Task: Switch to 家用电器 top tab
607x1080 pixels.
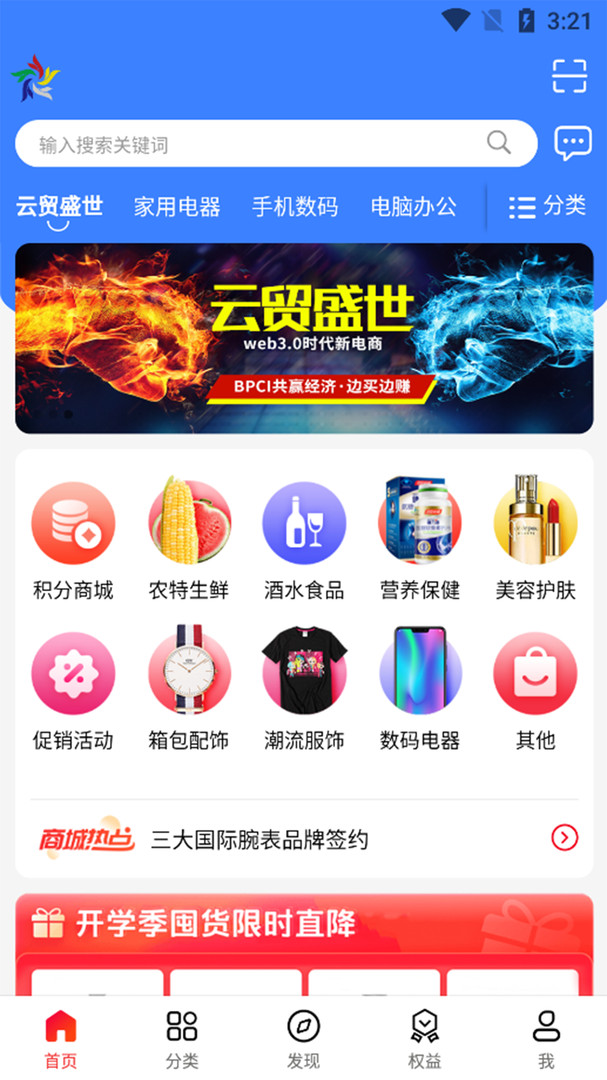Action: 177,207
